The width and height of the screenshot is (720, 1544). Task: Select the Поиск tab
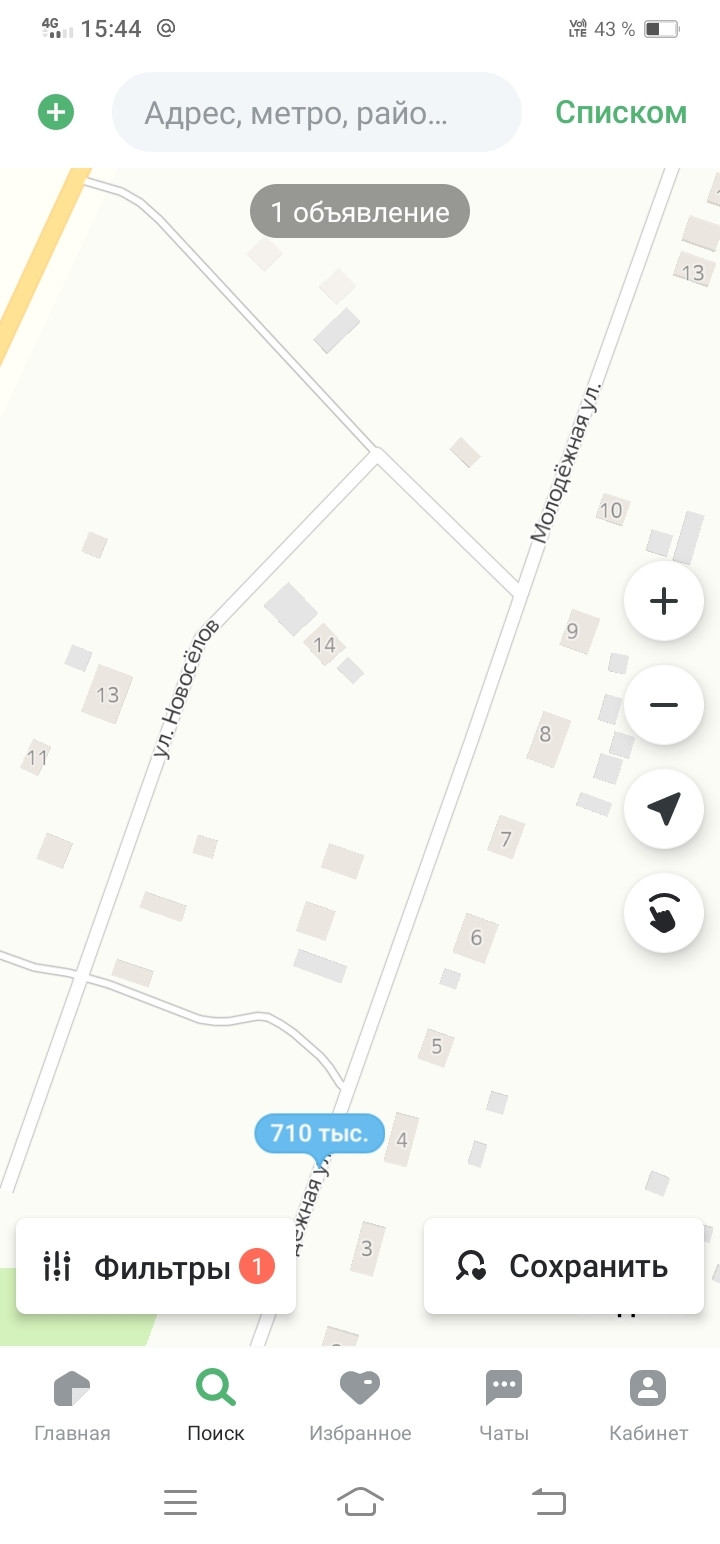[x=216, y=1405]
